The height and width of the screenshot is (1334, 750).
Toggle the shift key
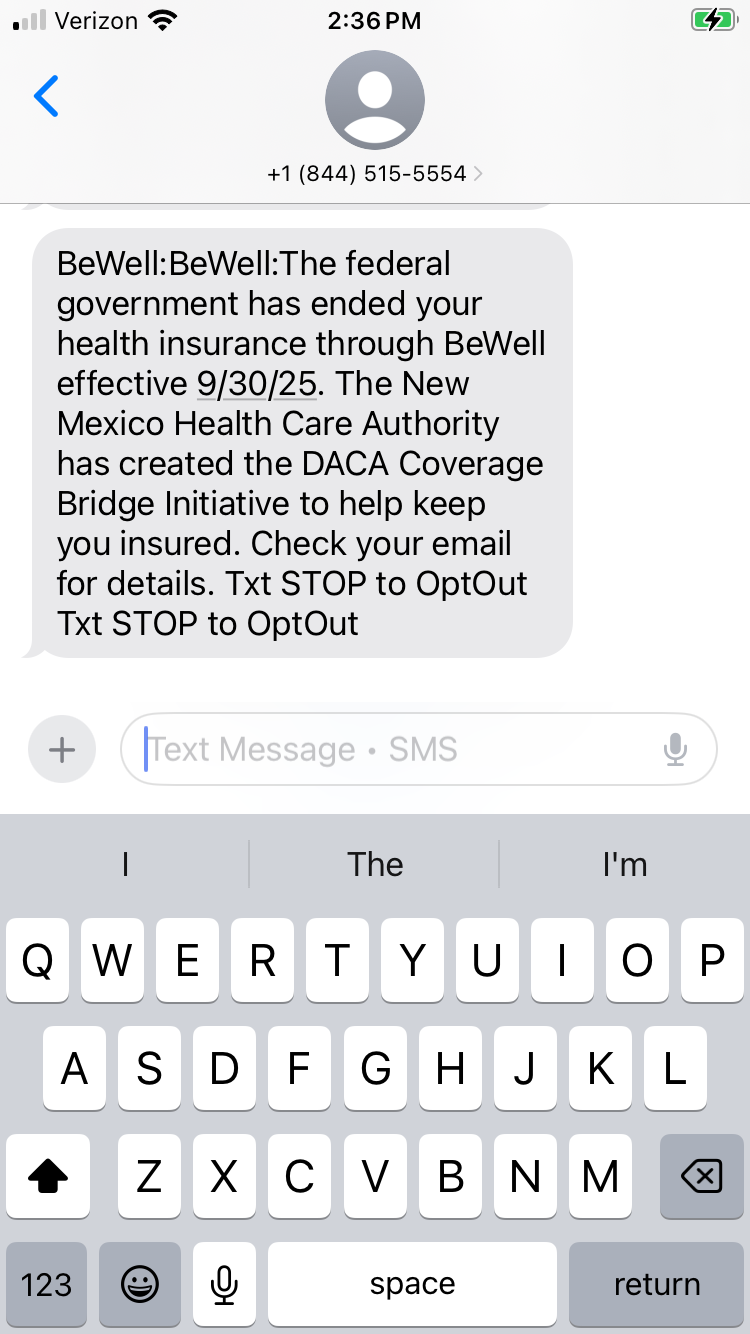point(47,1177)
